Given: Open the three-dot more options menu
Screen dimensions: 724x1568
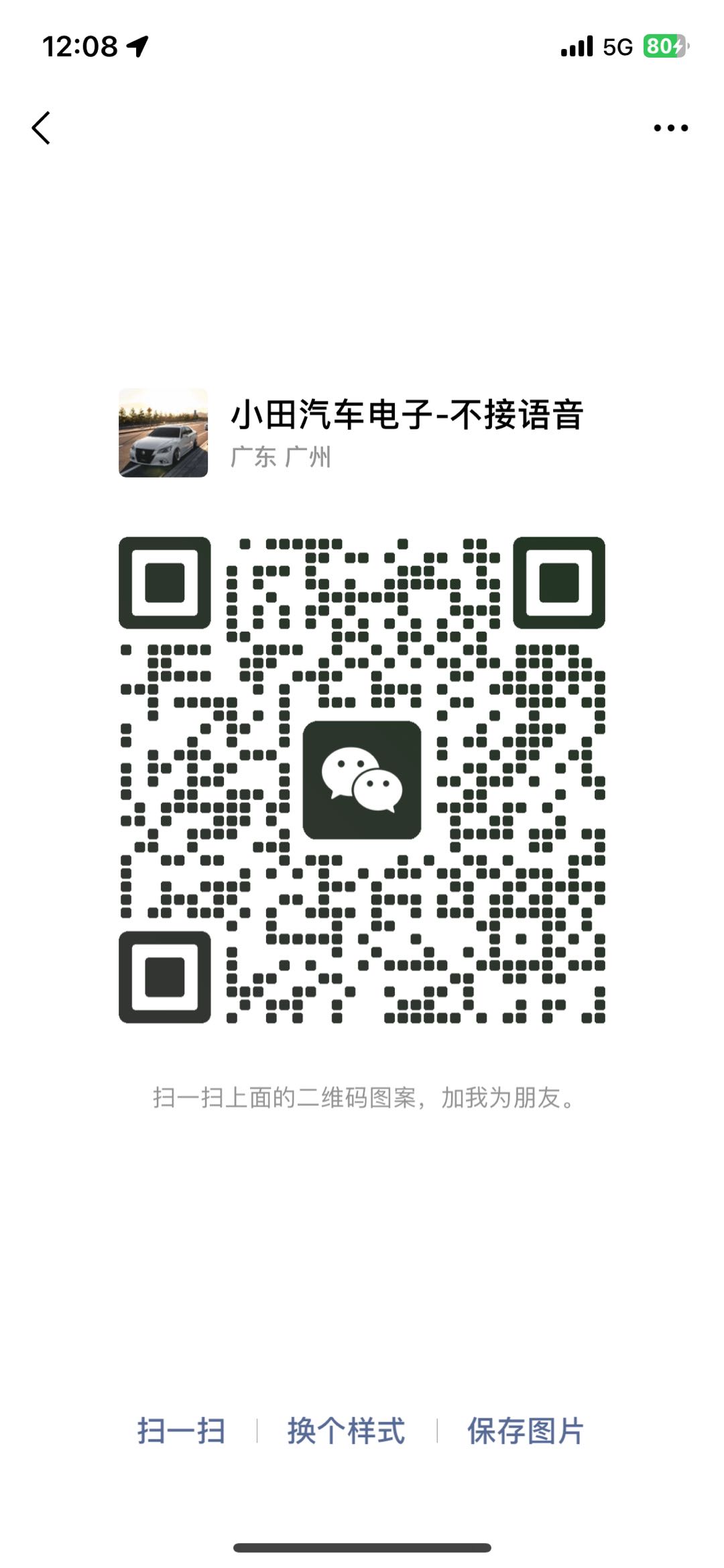Looking at the screenshot, I should (670, 127).
